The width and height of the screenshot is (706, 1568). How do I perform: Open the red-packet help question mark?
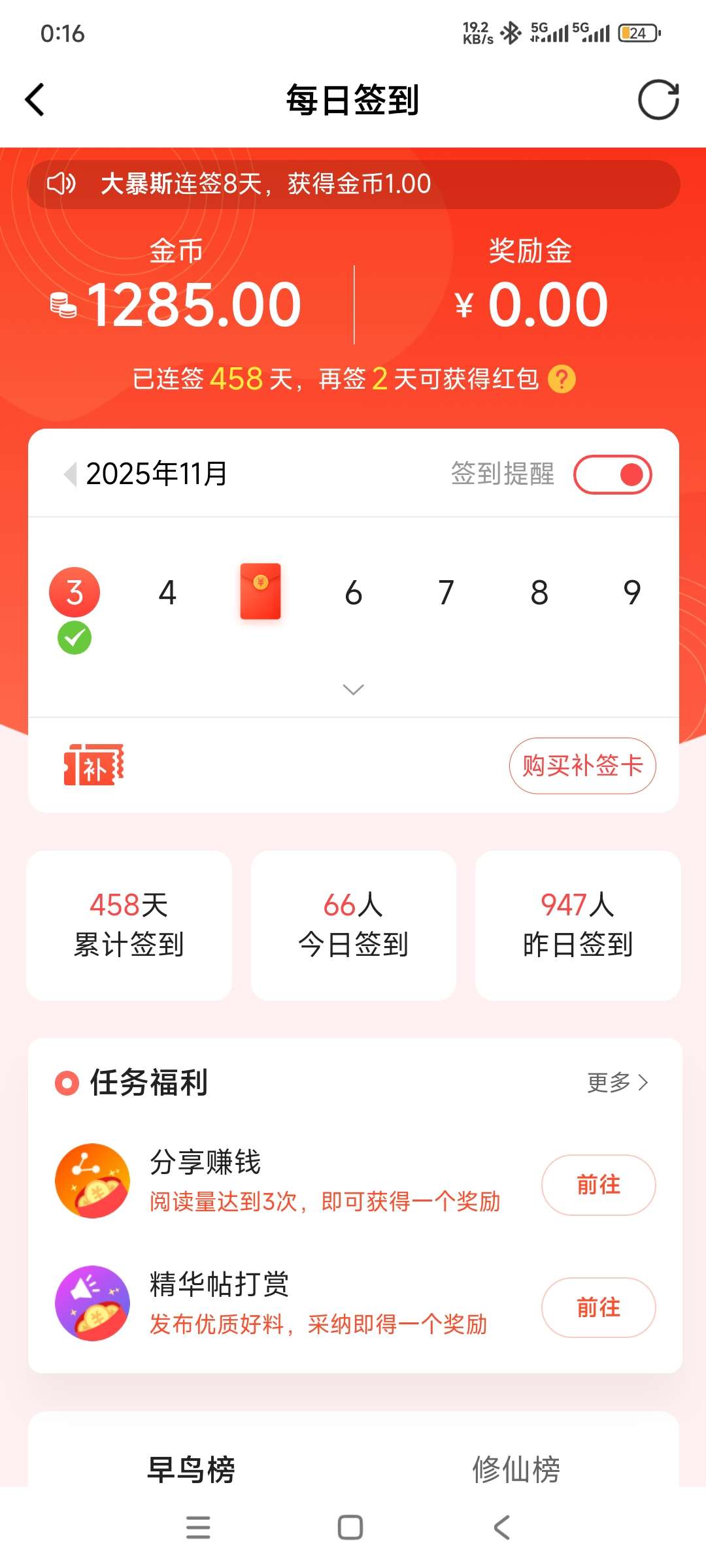click(562, 379)
